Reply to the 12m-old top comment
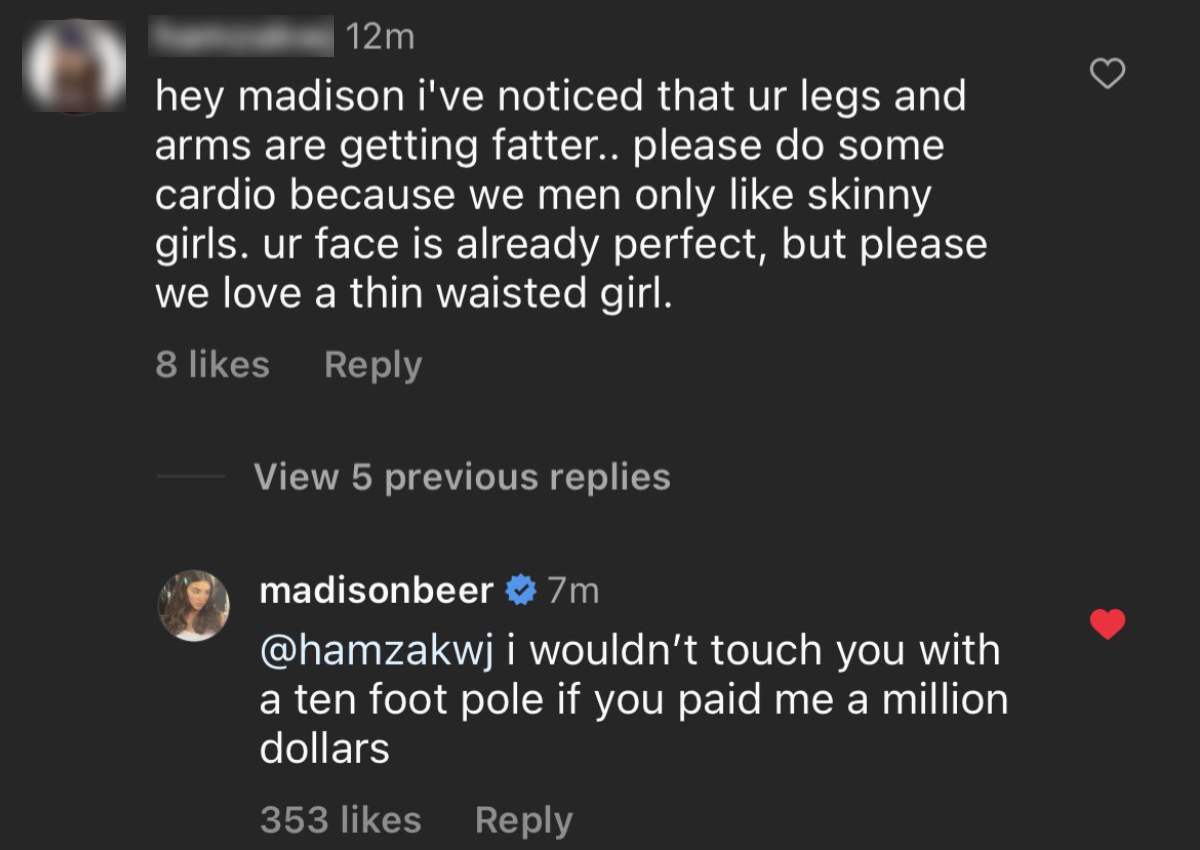1200x850 pixels. 373,365
